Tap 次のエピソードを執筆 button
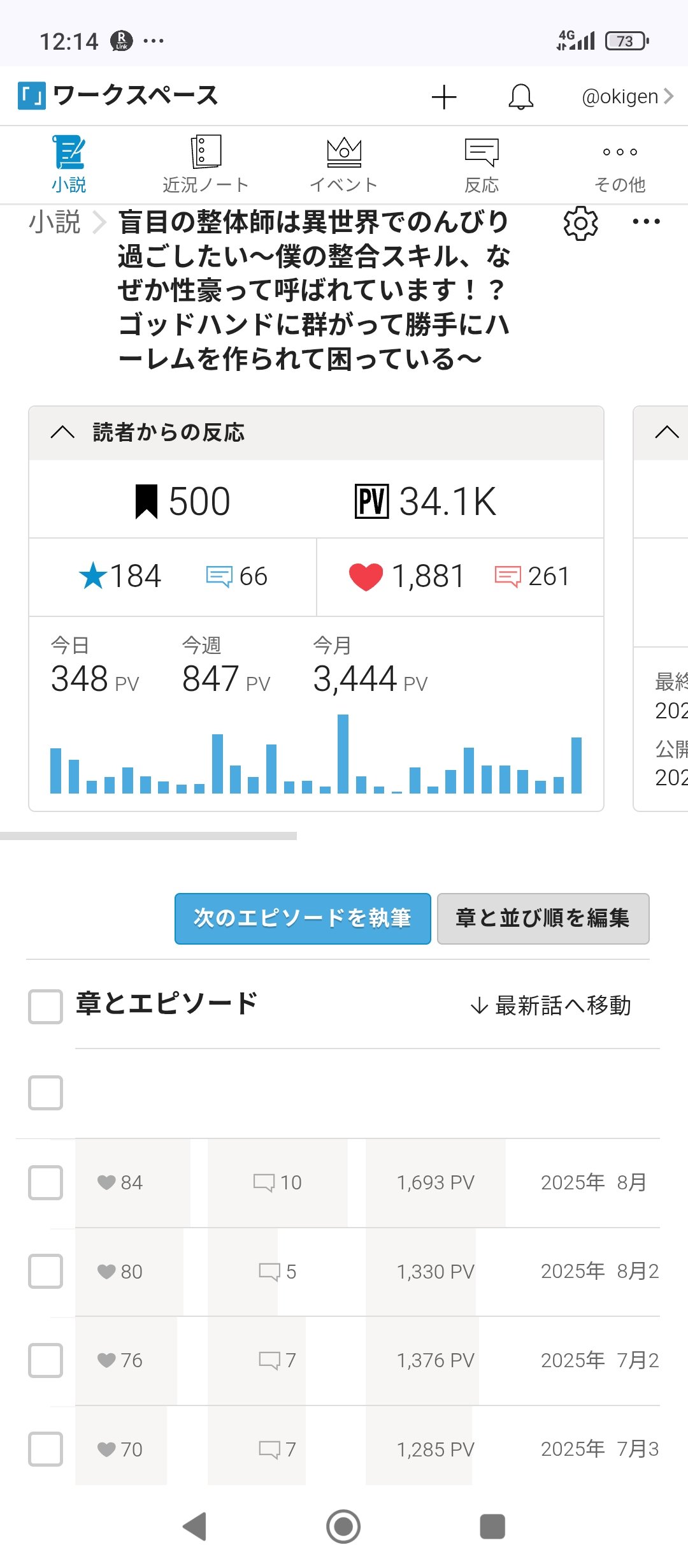This screenshot has width=688, height=1568. pos(303,918)
